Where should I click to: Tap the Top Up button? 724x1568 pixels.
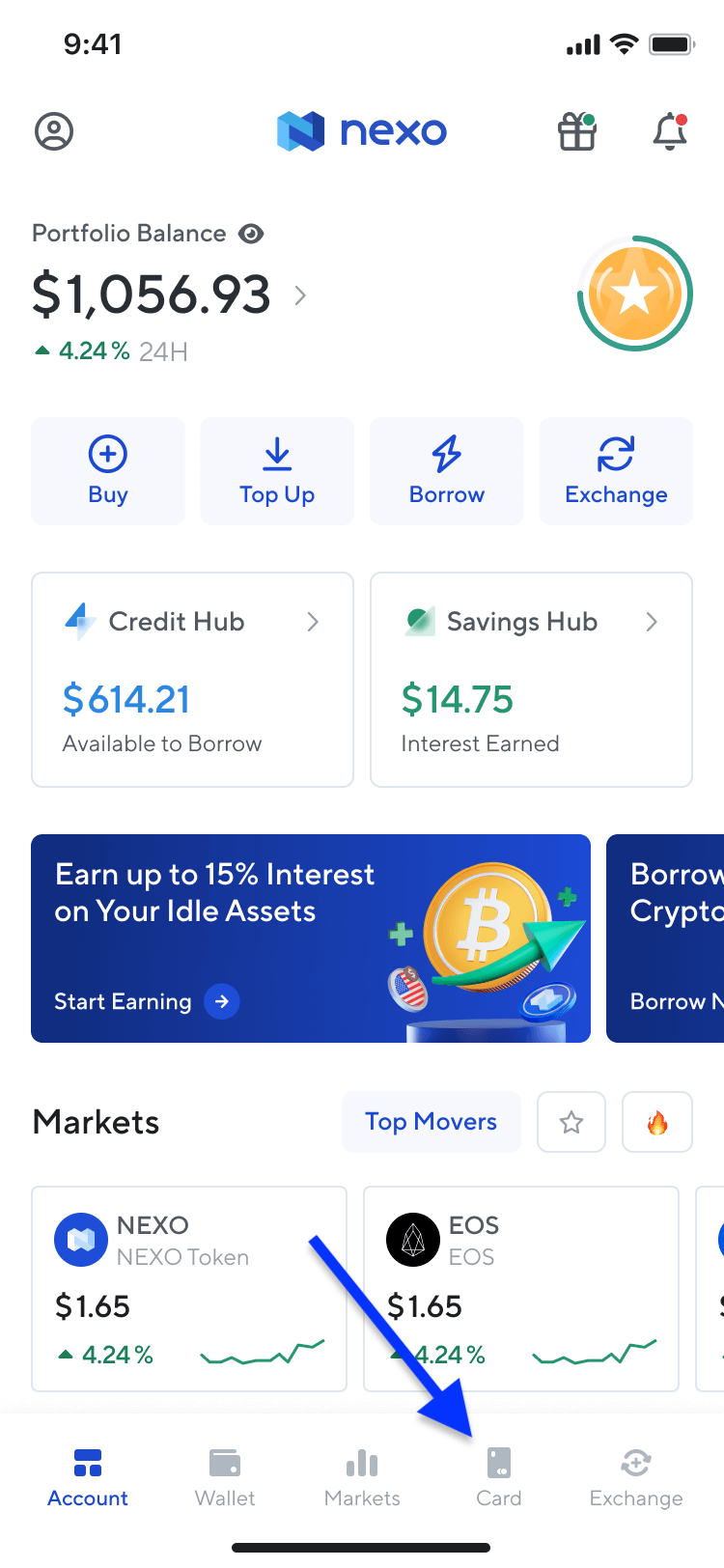click(277, 471)
